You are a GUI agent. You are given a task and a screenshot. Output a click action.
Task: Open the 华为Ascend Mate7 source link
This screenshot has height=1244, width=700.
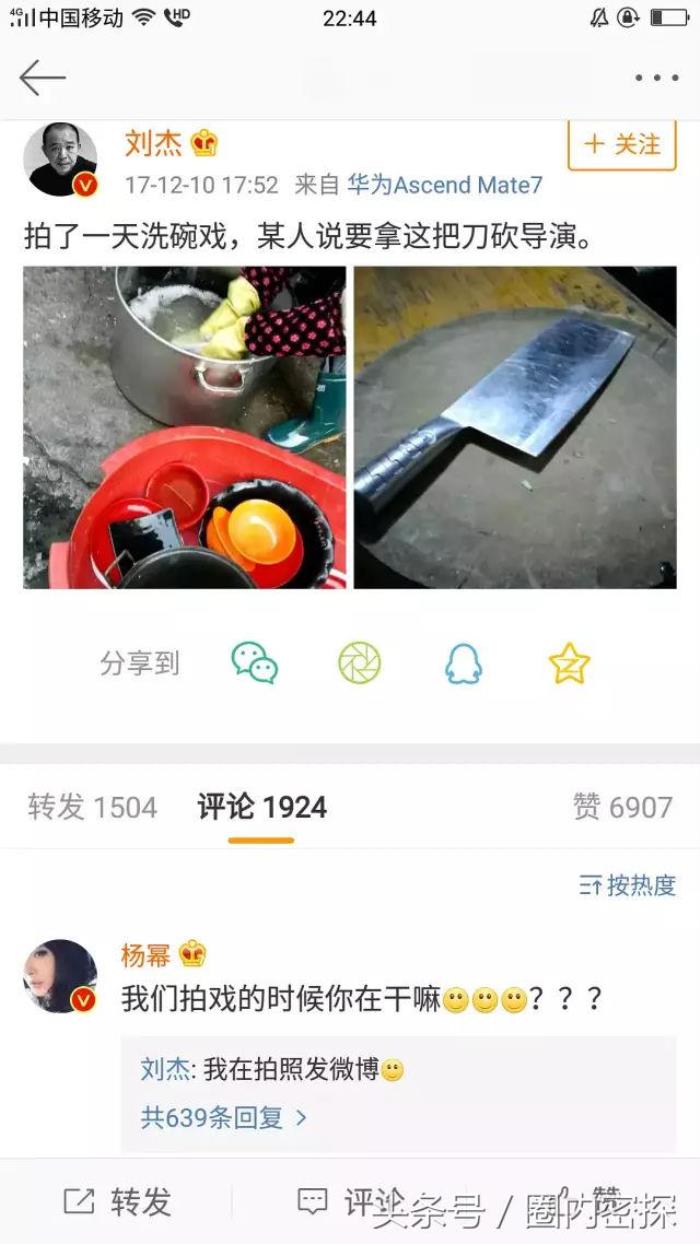pyautogui.click(x=445, y=185)
